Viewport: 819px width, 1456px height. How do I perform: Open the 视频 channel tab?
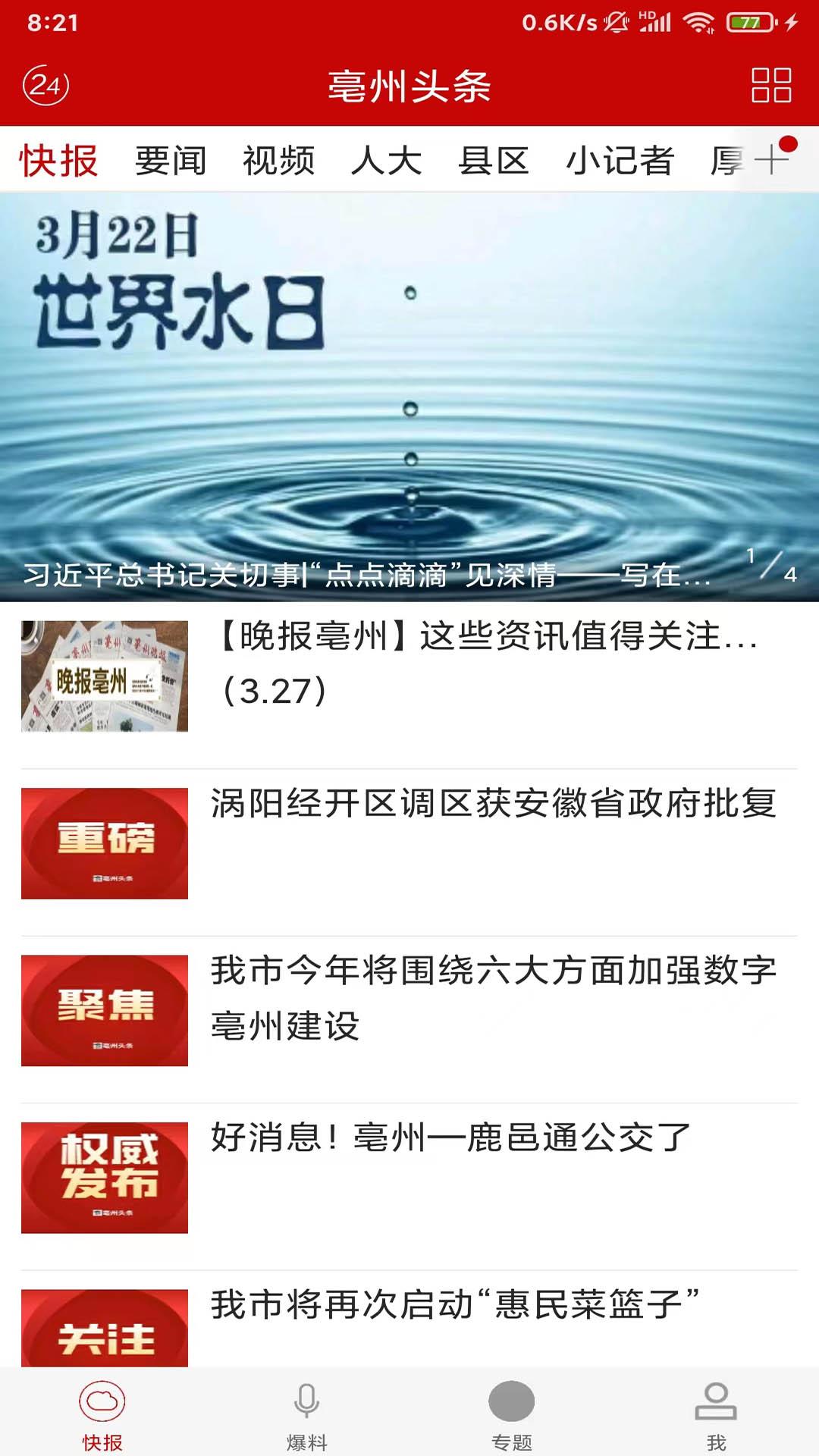tap(278, 160)
